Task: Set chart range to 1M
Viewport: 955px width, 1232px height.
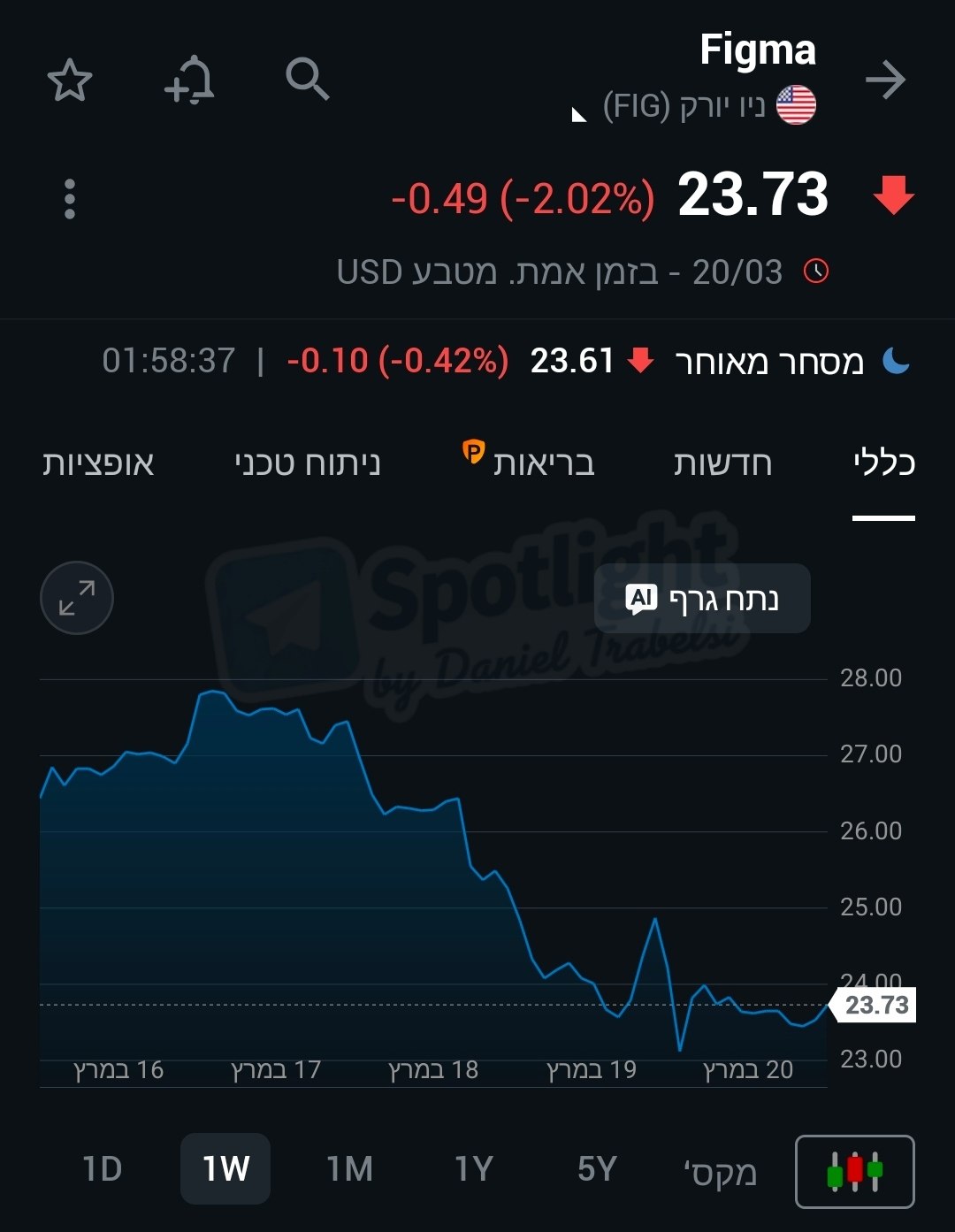Action: [x=349, y=1169]
